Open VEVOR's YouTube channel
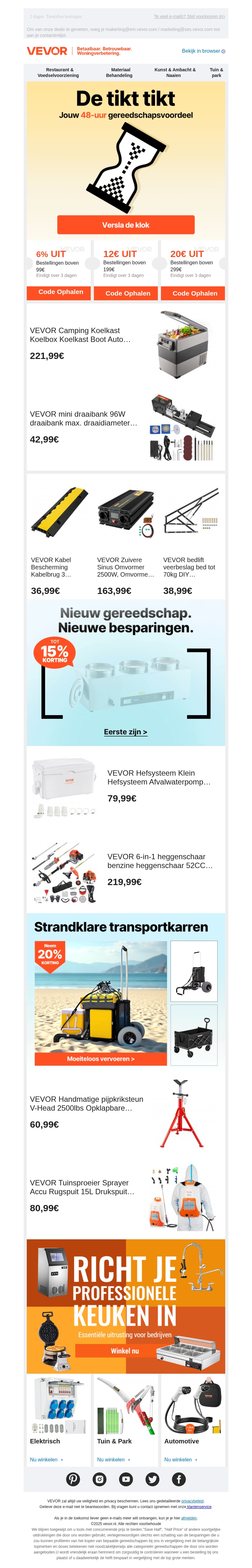This screenshot has width=252, height=1568. 126,1479
